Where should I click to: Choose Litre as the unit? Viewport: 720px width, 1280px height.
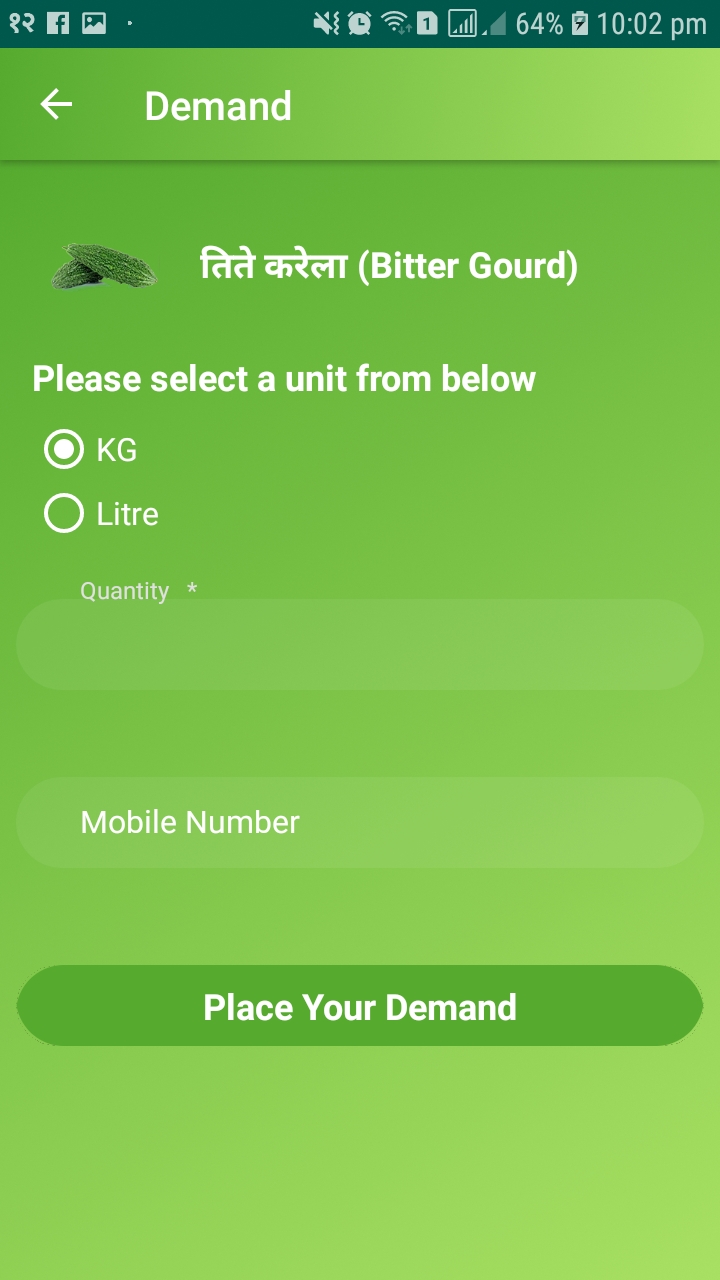coord(65,514)
